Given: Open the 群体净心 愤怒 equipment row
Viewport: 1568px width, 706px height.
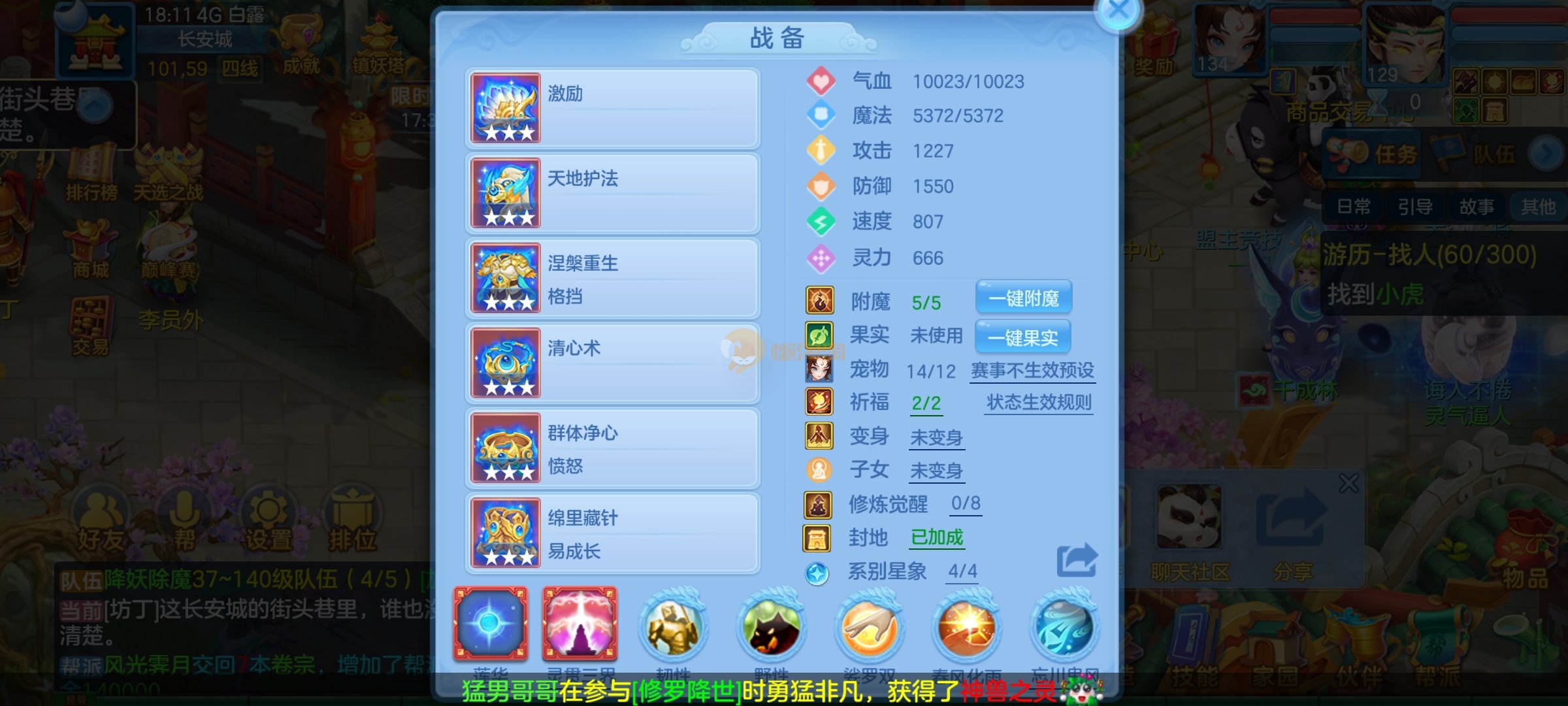Looking at the screenshot, I should coord(612,448).
